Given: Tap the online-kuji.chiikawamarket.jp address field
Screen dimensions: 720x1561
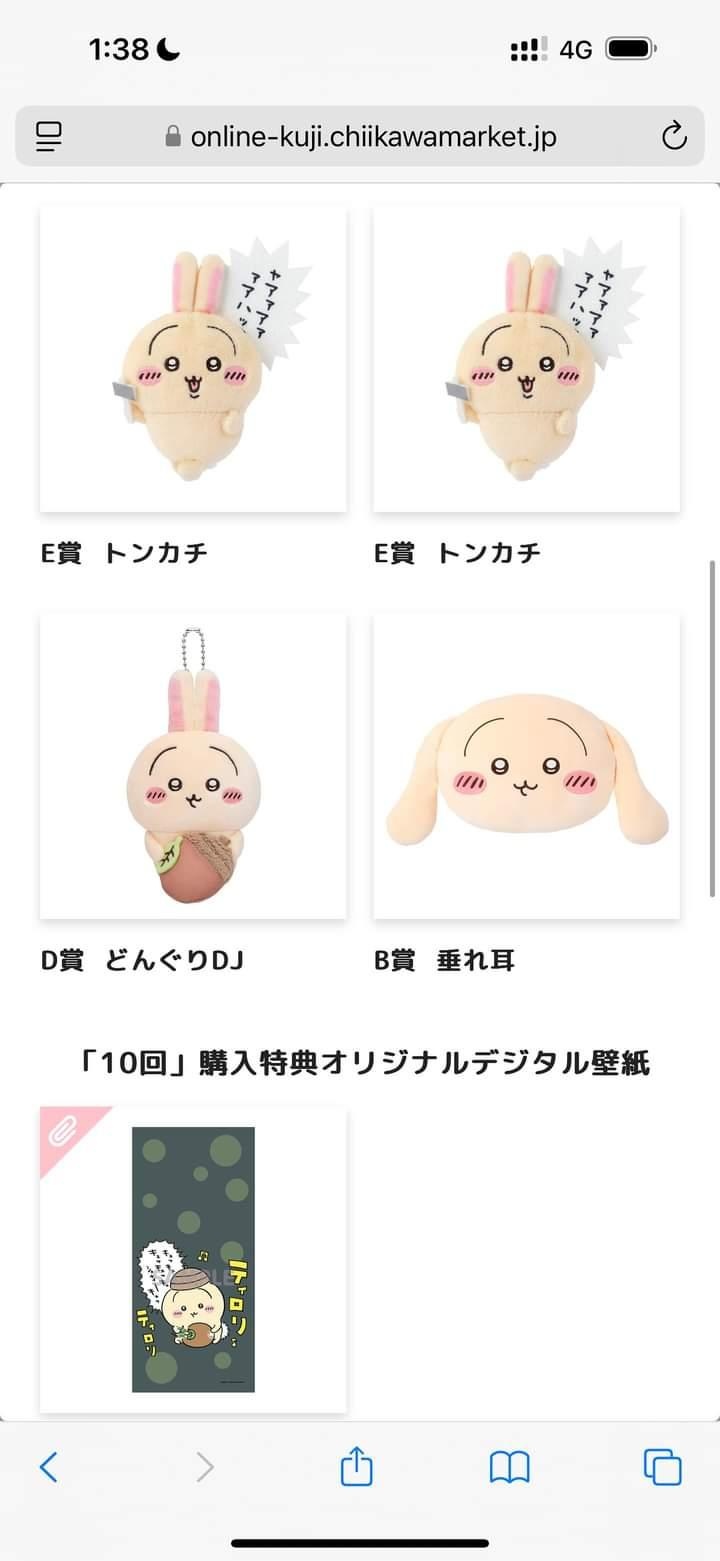Looking at the screenshot, I should pos(360,136).
